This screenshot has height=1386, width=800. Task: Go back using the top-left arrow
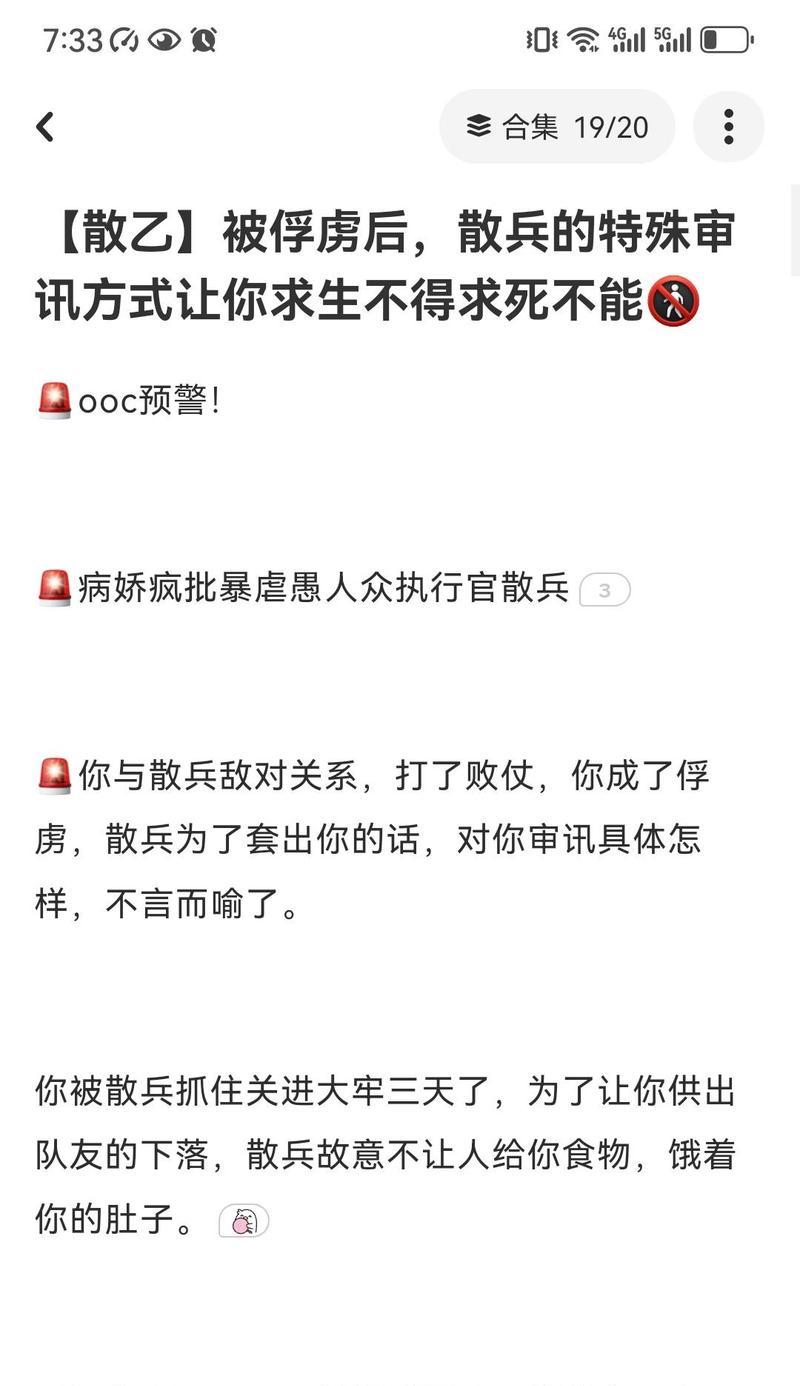point(45,127)
